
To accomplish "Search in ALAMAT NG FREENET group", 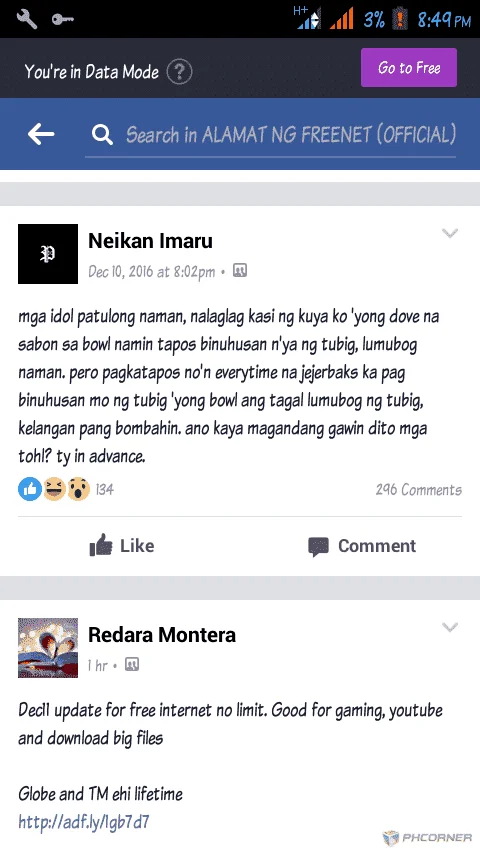I will [x=270, y=135].
